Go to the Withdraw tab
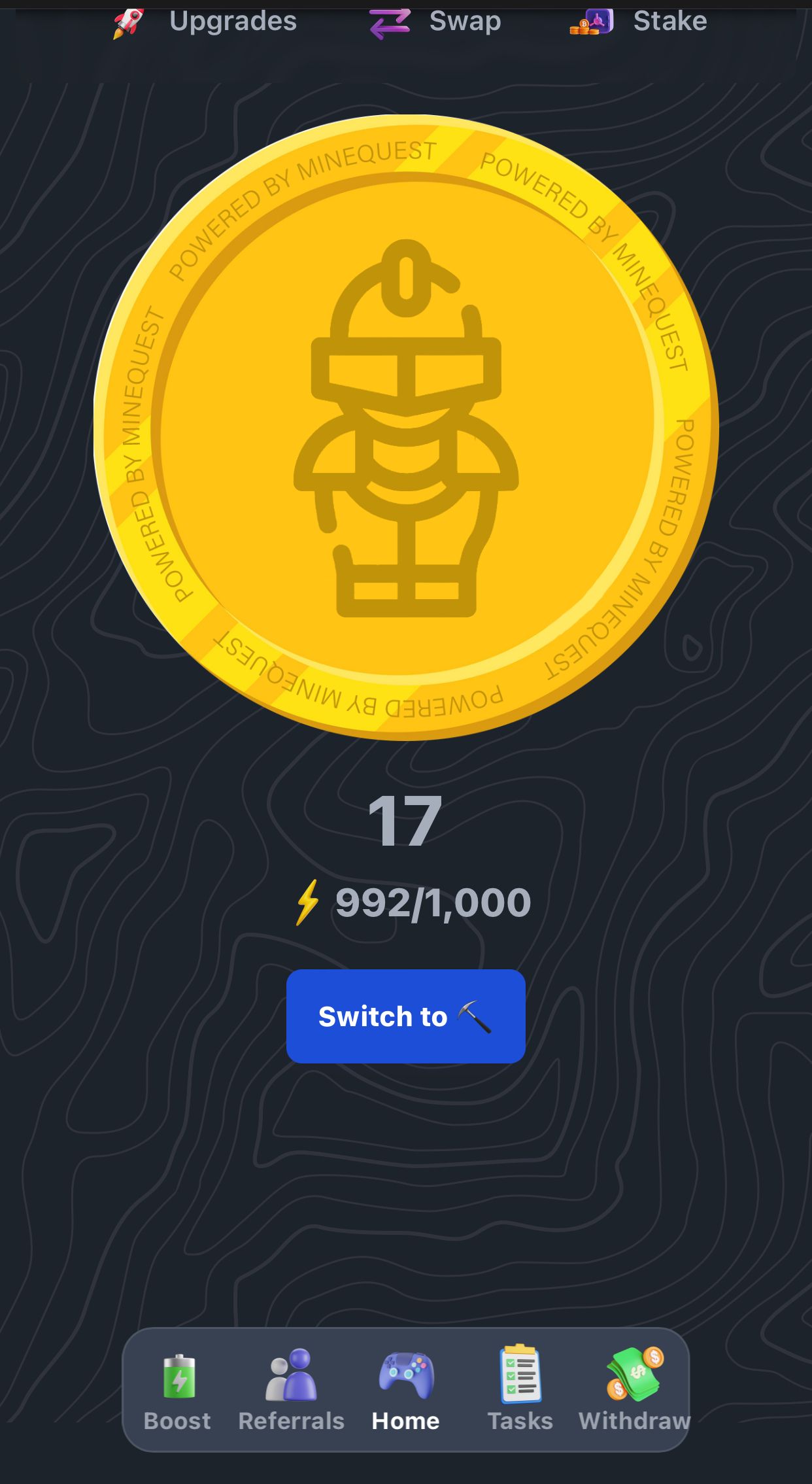This screenshot has height=1484, width=812. (634, 1390)
